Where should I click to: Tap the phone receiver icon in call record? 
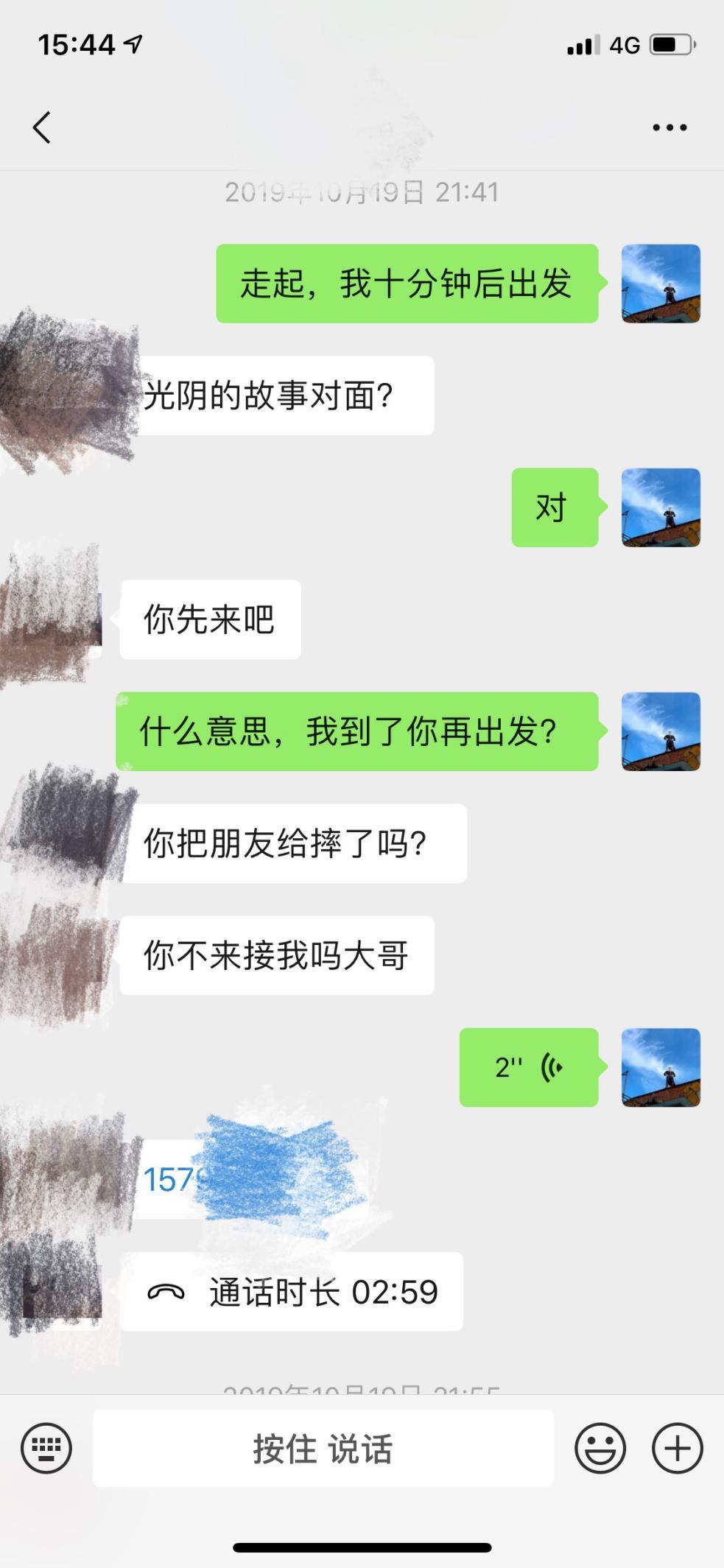point(168,1290)
